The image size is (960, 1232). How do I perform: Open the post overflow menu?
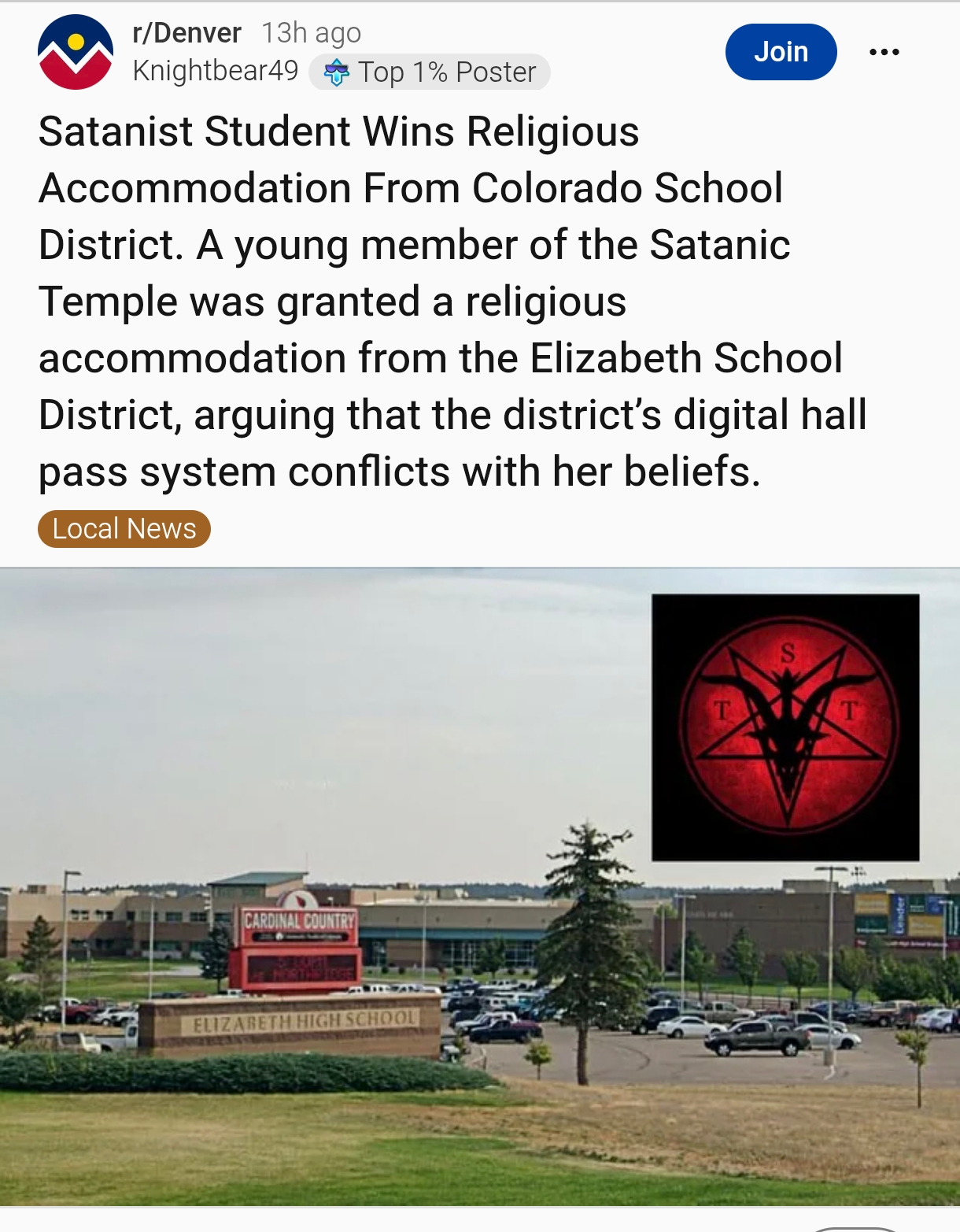coord(884,52)
